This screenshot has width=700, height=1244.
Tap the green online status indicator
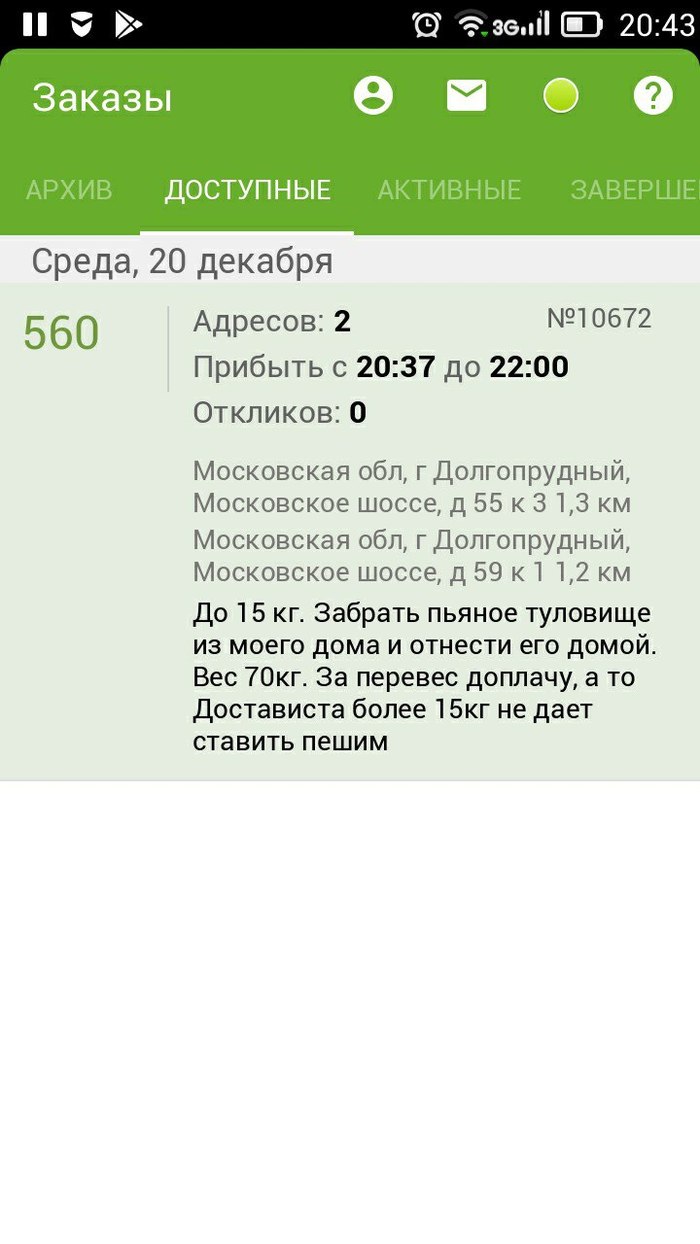coord(560,96)
